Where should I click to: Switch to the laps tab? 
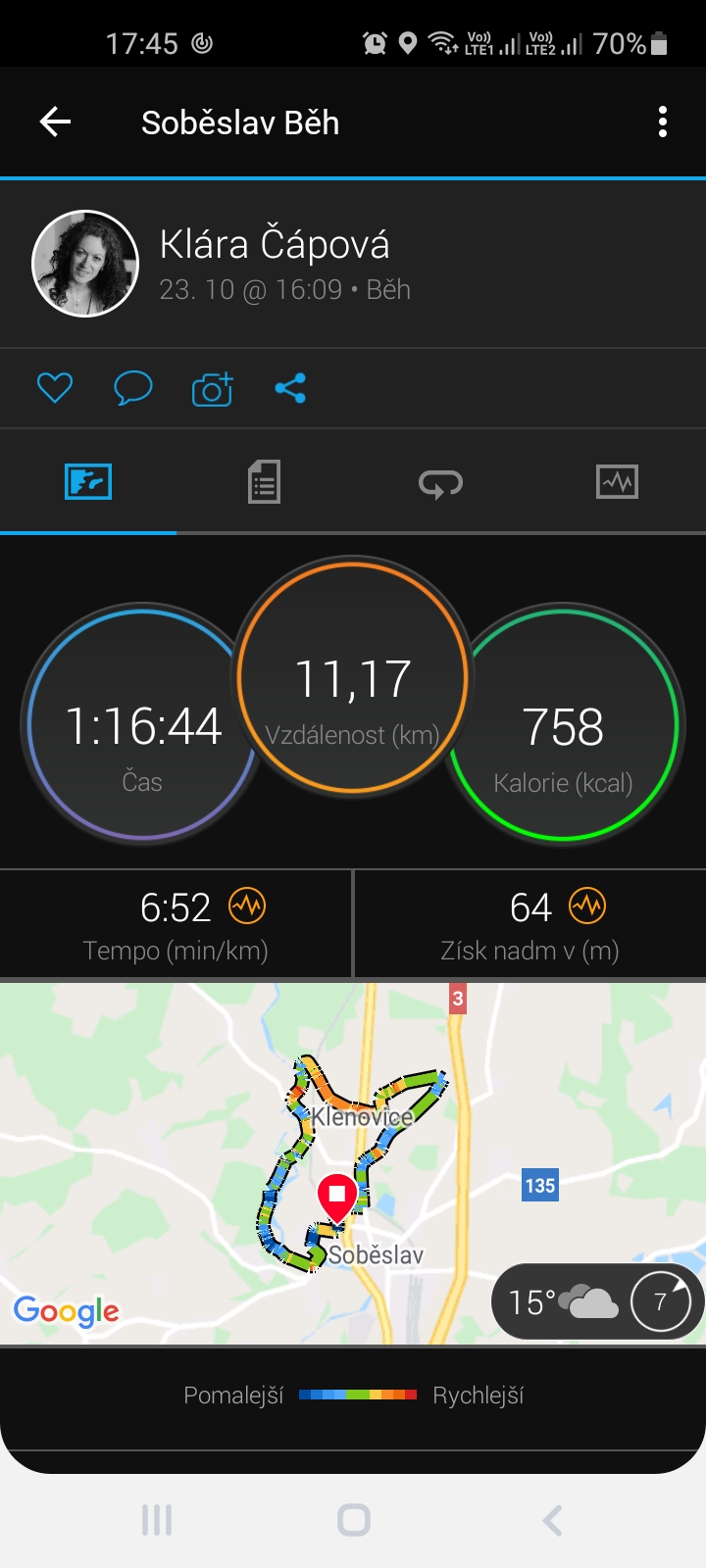tap(440, 482)
